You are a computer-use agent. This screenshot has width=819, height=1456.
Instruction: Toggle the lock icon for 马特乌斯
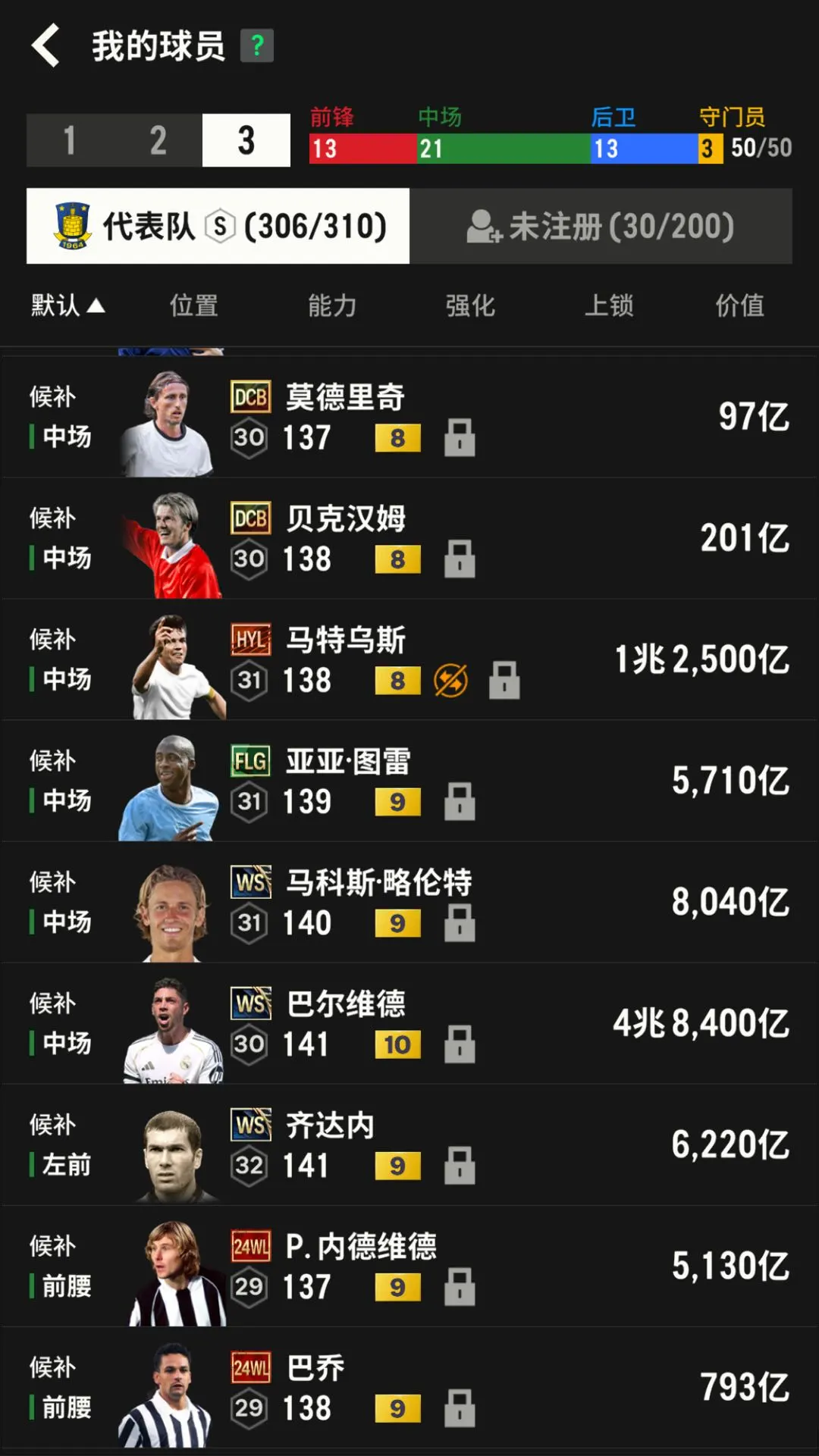tap(504, 680)
